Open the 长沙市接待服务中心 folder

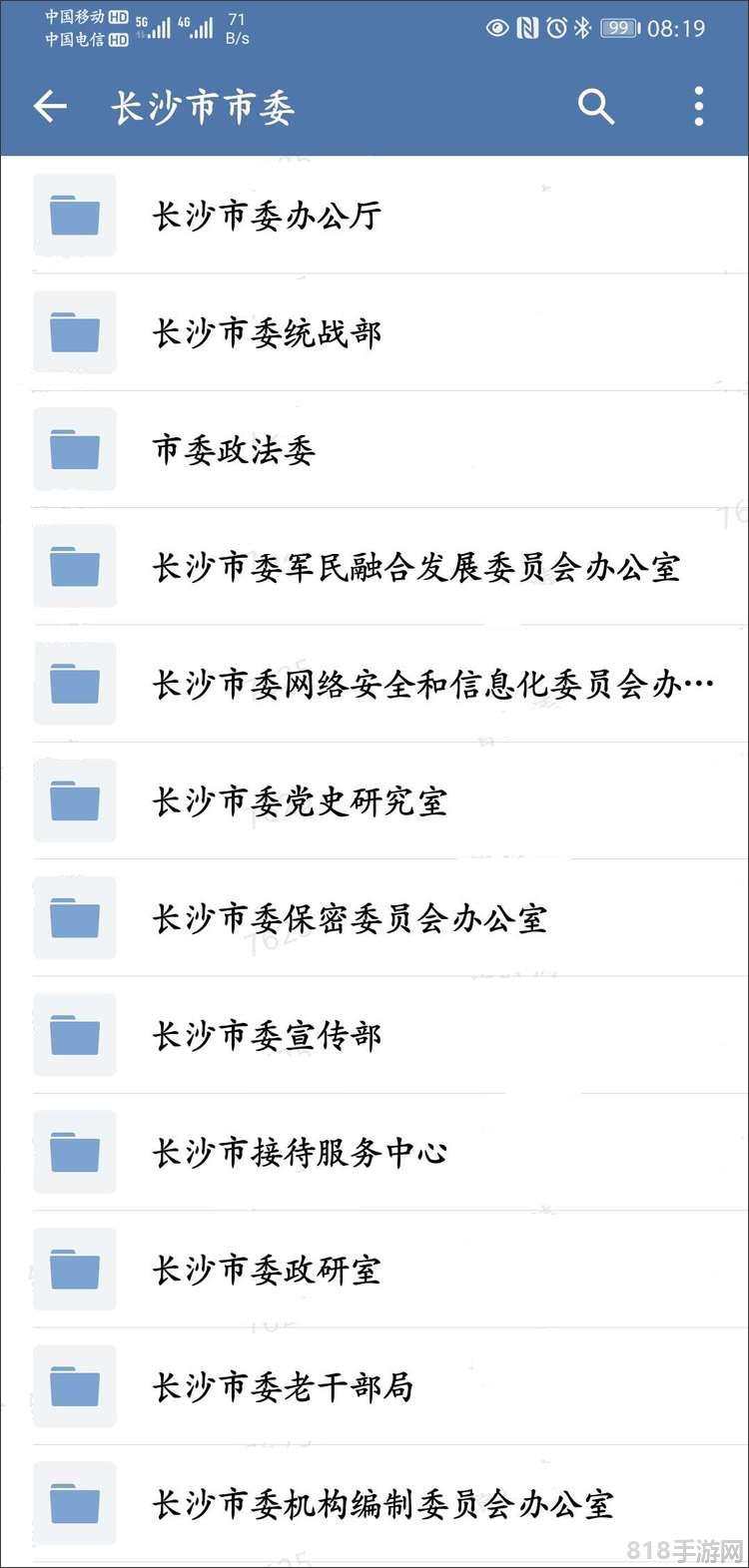[x=389, y=1152]
